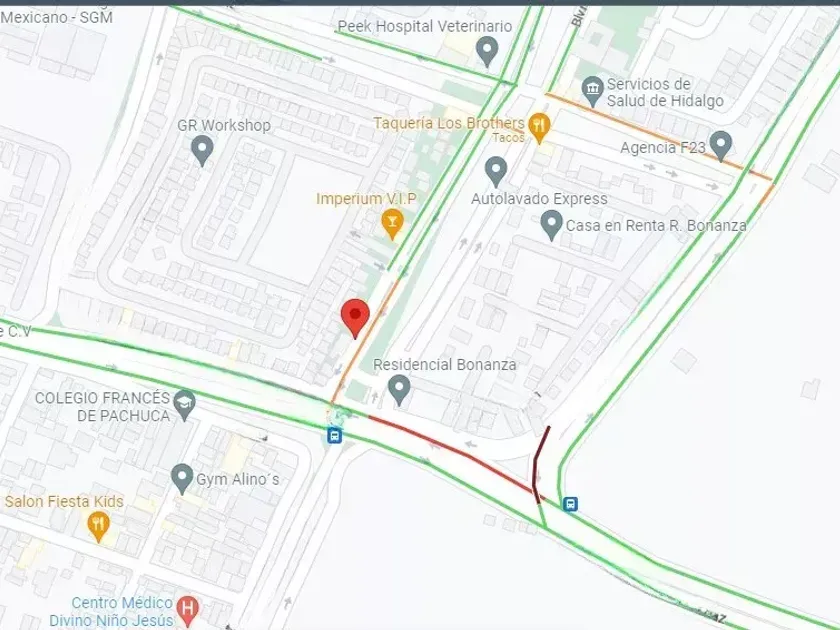Tap the Autolavado Express pin
The width and height of the screenshot is (840, 630).
pyautogui.click(x=496, y=172)
